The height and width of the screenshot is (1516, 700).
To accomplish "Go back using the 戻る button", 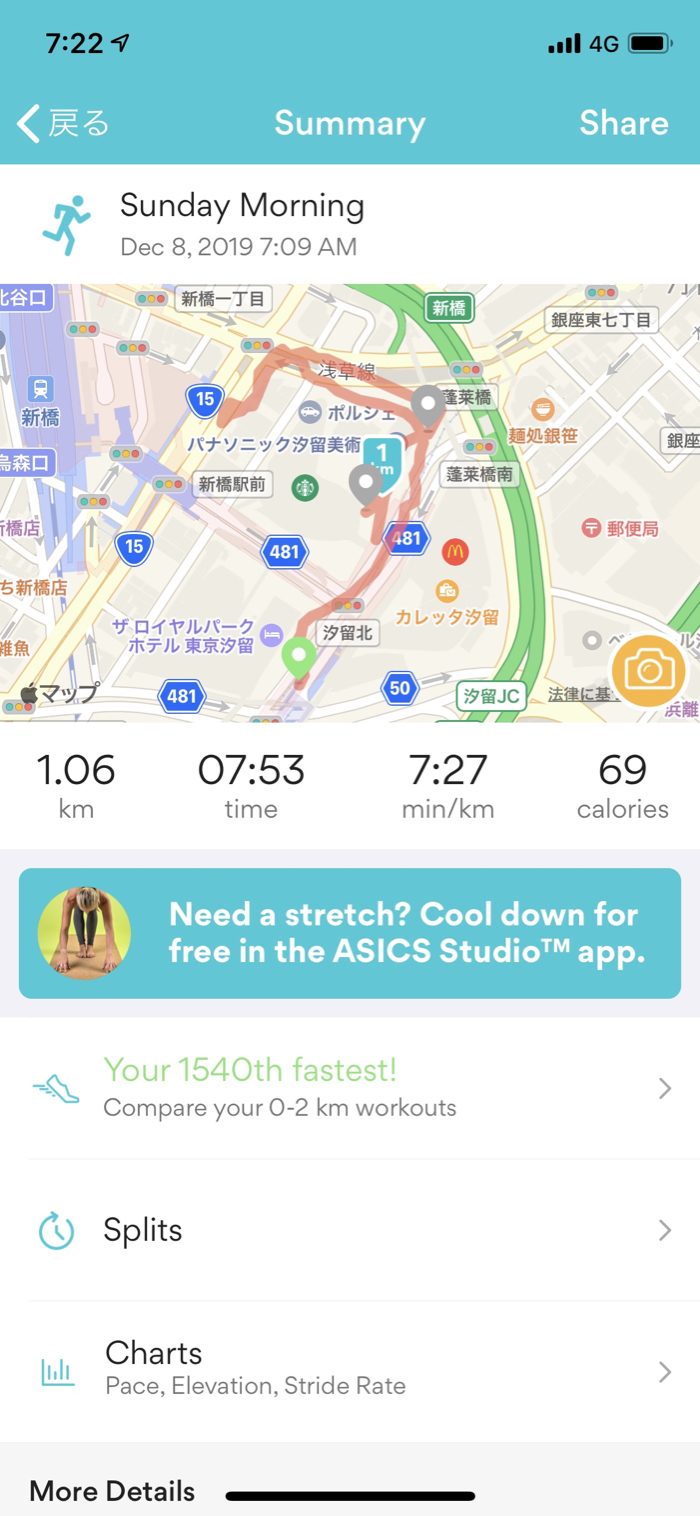I will click(64, 123).
